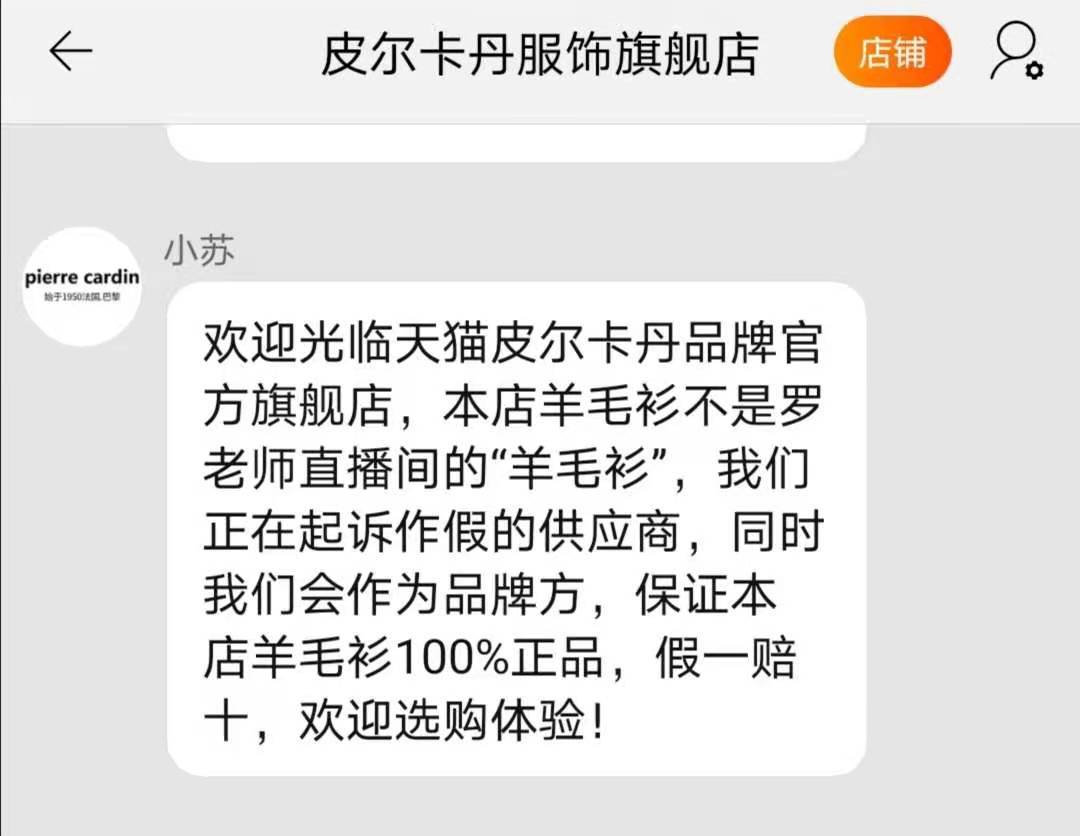Open the 店铺 store page button
The width and height of the screenshot is (1080, 836).
[x=892, y=52]
